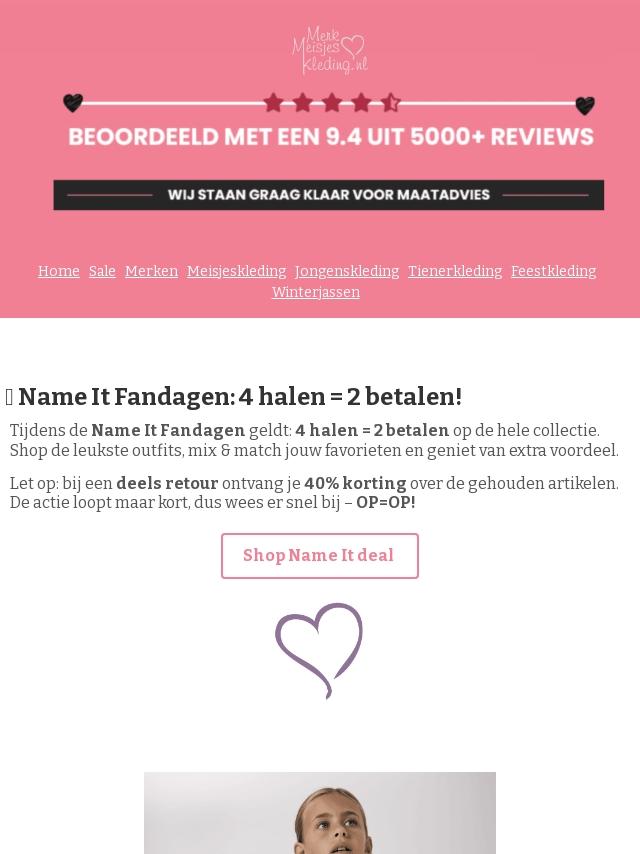Open the Tienerkleding link

pos(455,271)
